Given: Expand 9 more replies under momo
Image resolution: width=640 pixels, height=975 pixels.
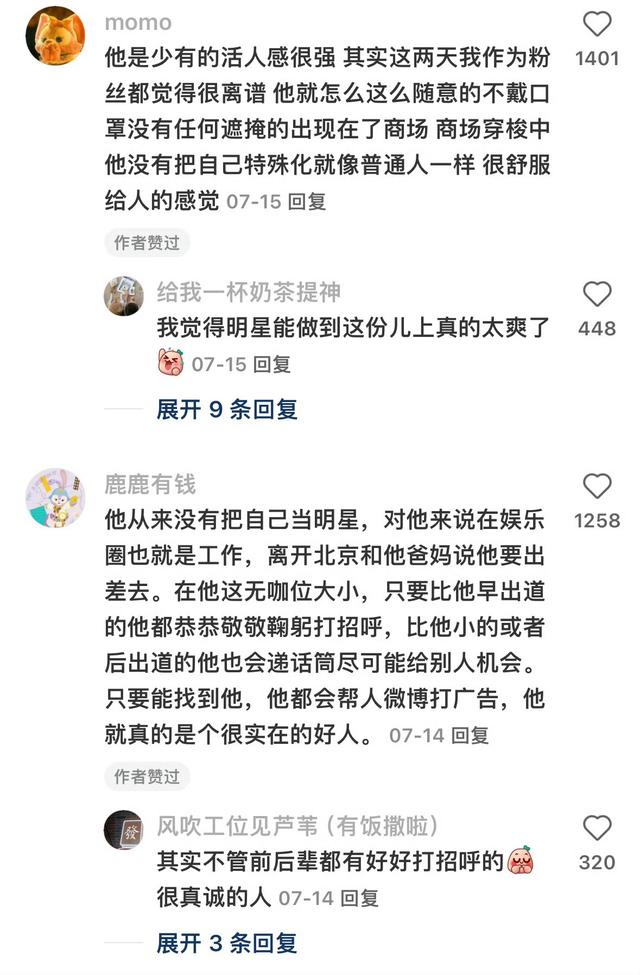Looking at the screenshot, I should [227, 409].
